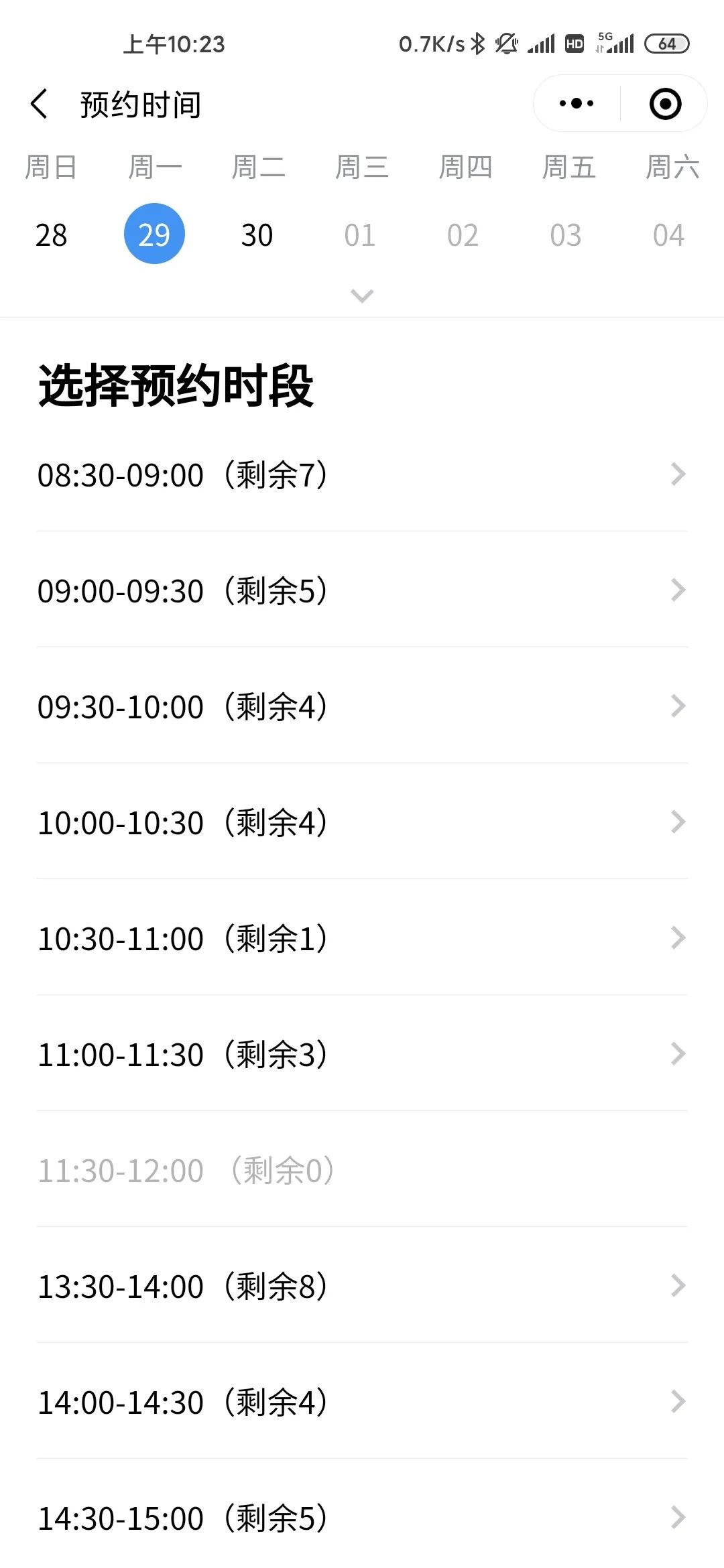Viewport: 724px width, 1568px height.
Task: Go back from the 预约时间 page
Action: (39, 104)
